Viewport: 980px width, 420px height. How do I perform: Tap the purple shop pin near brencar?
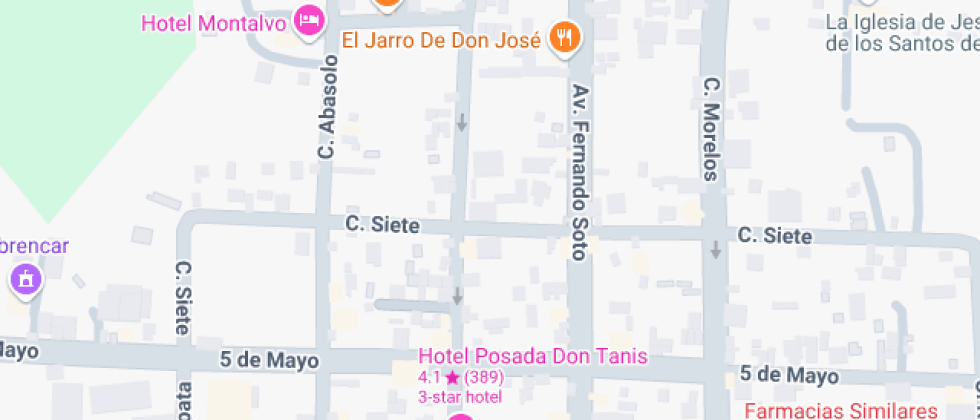click(x=25, y=279)
